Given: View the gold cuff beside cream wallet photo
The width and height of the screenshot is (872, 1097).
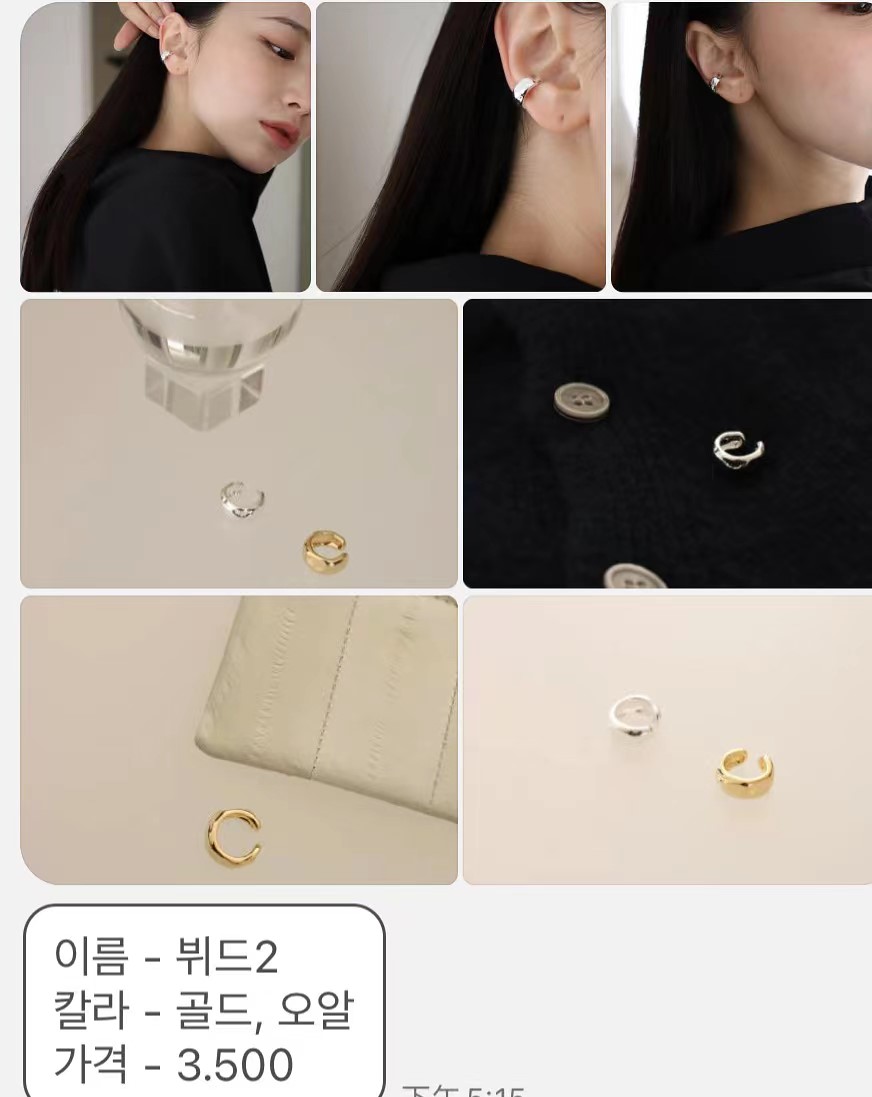Looking at the screenshot, I should tap(239, 740).
